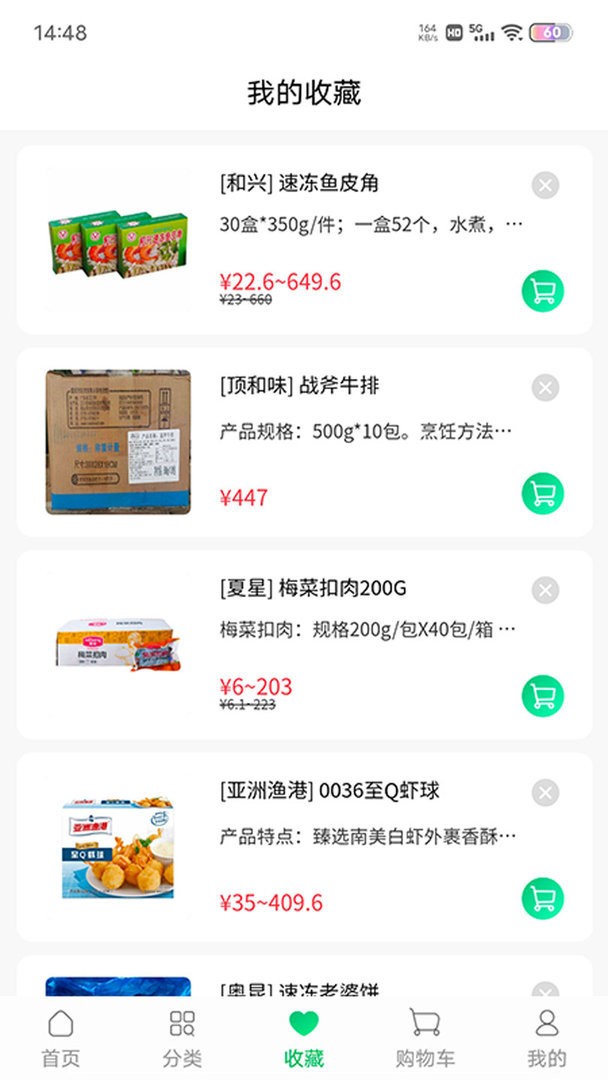
Task: Select the 收藏 tab
Action: tap(304, 1038)
